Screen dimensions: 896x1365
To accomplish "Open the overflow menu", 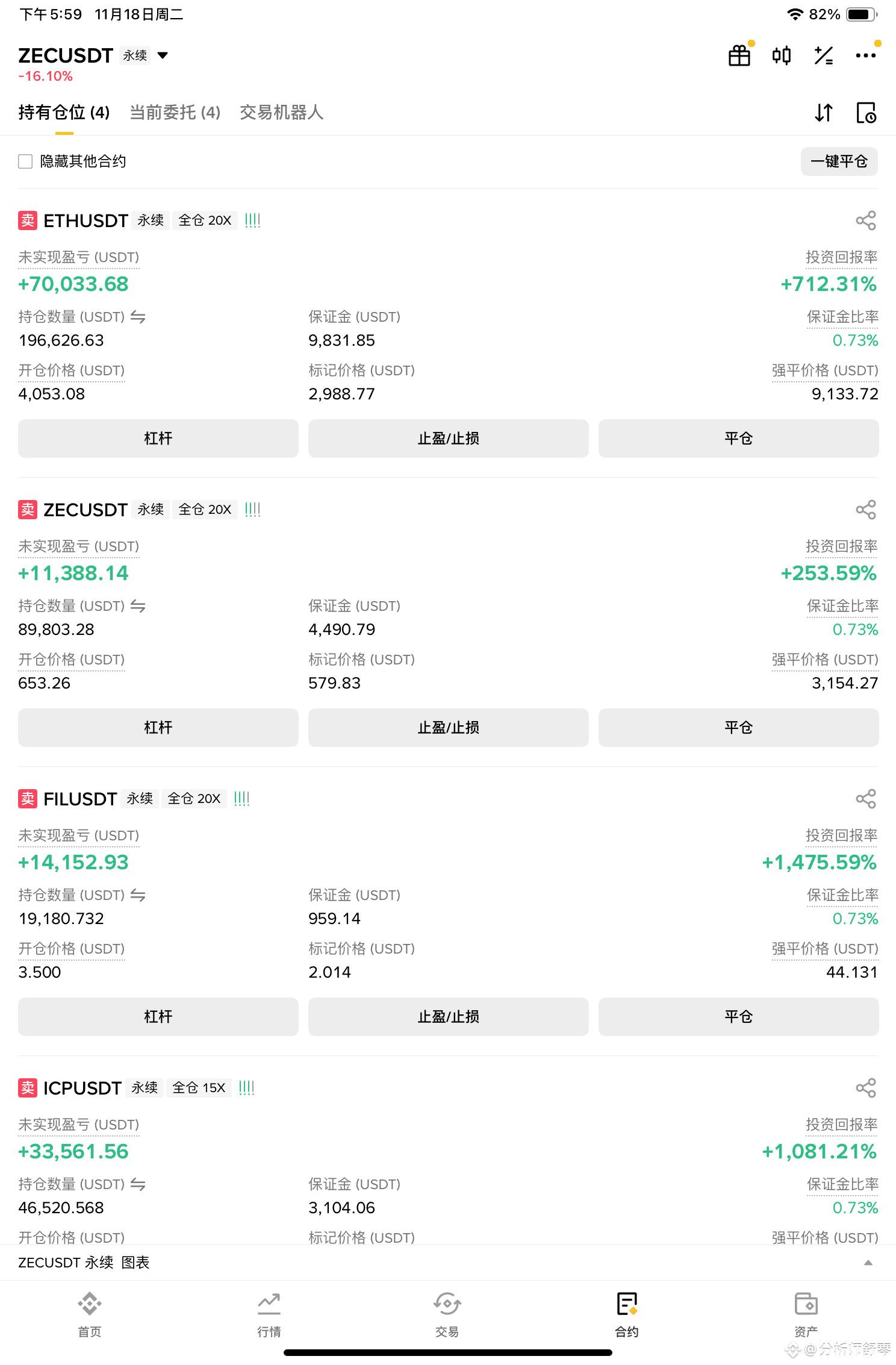I will (x=865, y=55).
